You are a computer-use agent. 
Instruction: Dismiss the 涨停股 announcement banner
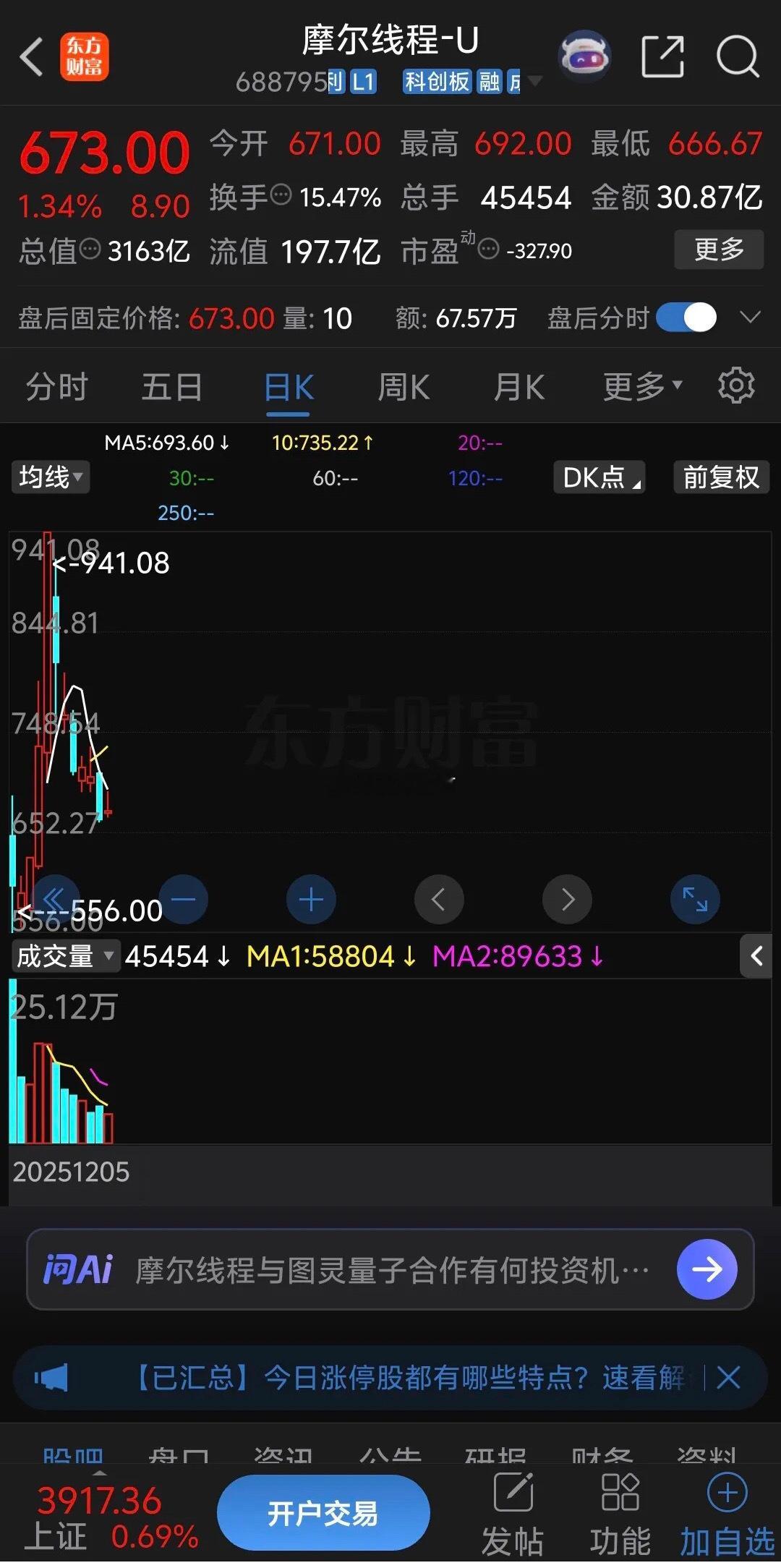(728, 1378)
